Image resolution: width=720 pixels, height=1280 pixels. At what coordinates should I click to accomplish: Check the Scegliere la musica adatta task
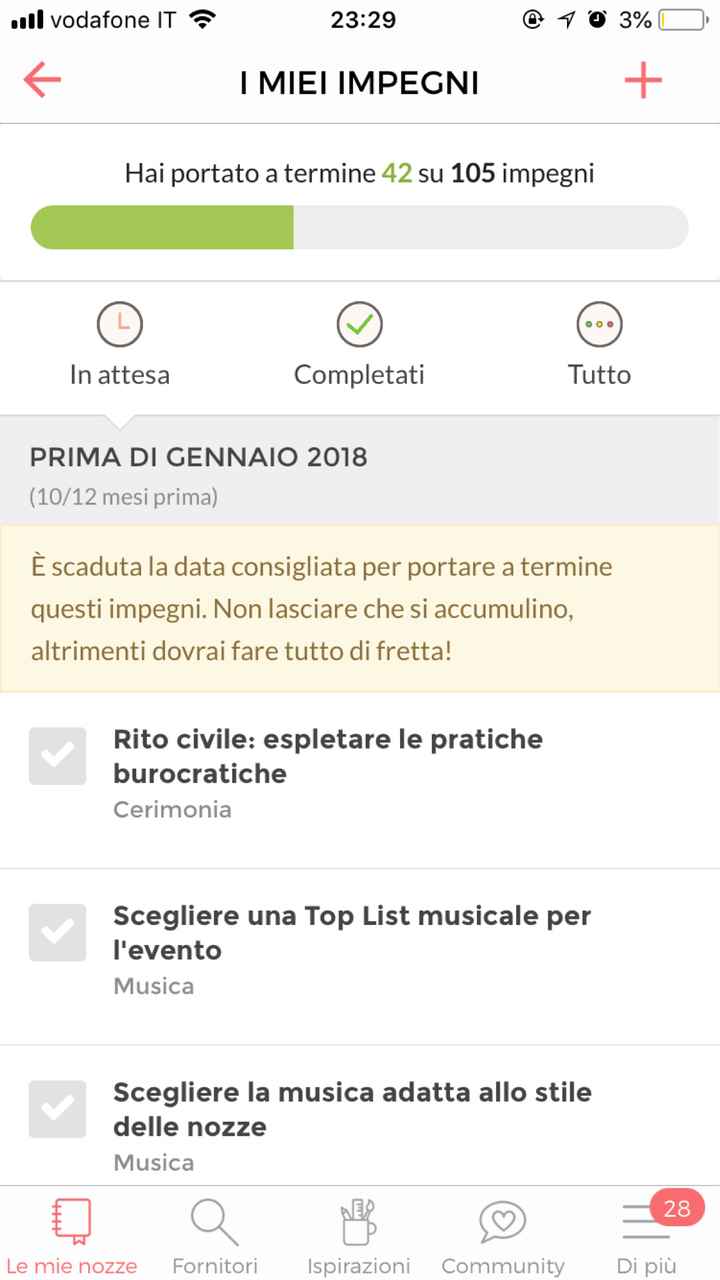57,1109
